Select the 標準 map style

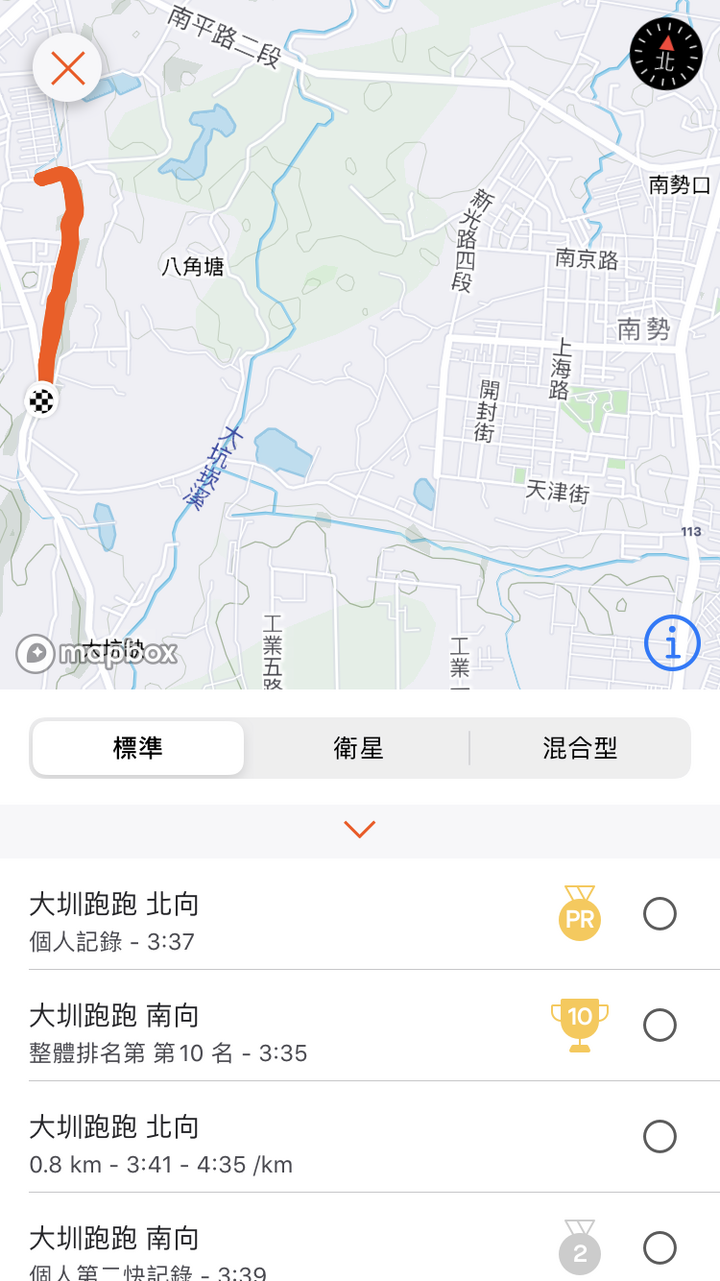[138, 748]
